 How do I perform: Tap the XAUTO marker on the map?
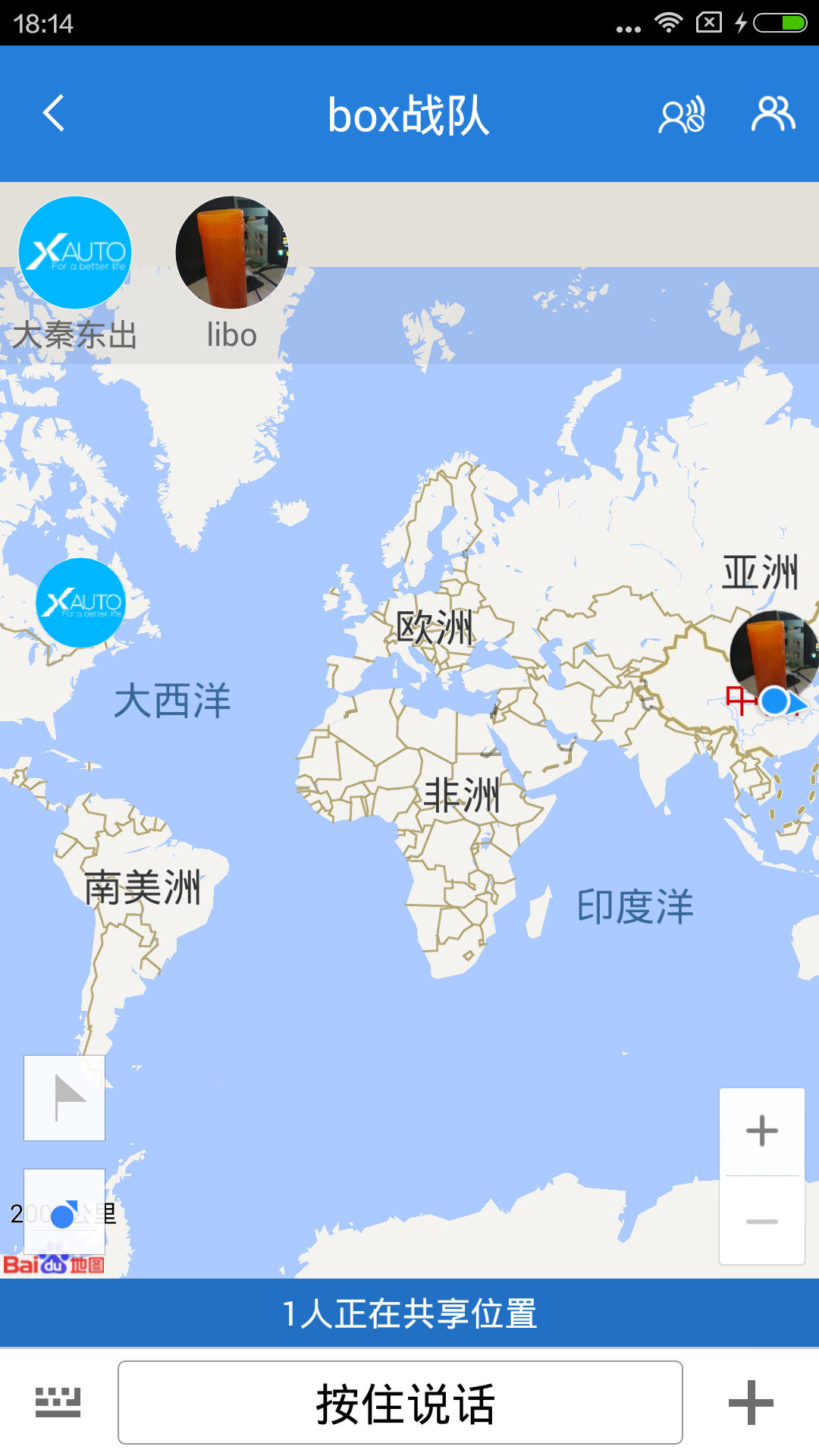point(81,603)
